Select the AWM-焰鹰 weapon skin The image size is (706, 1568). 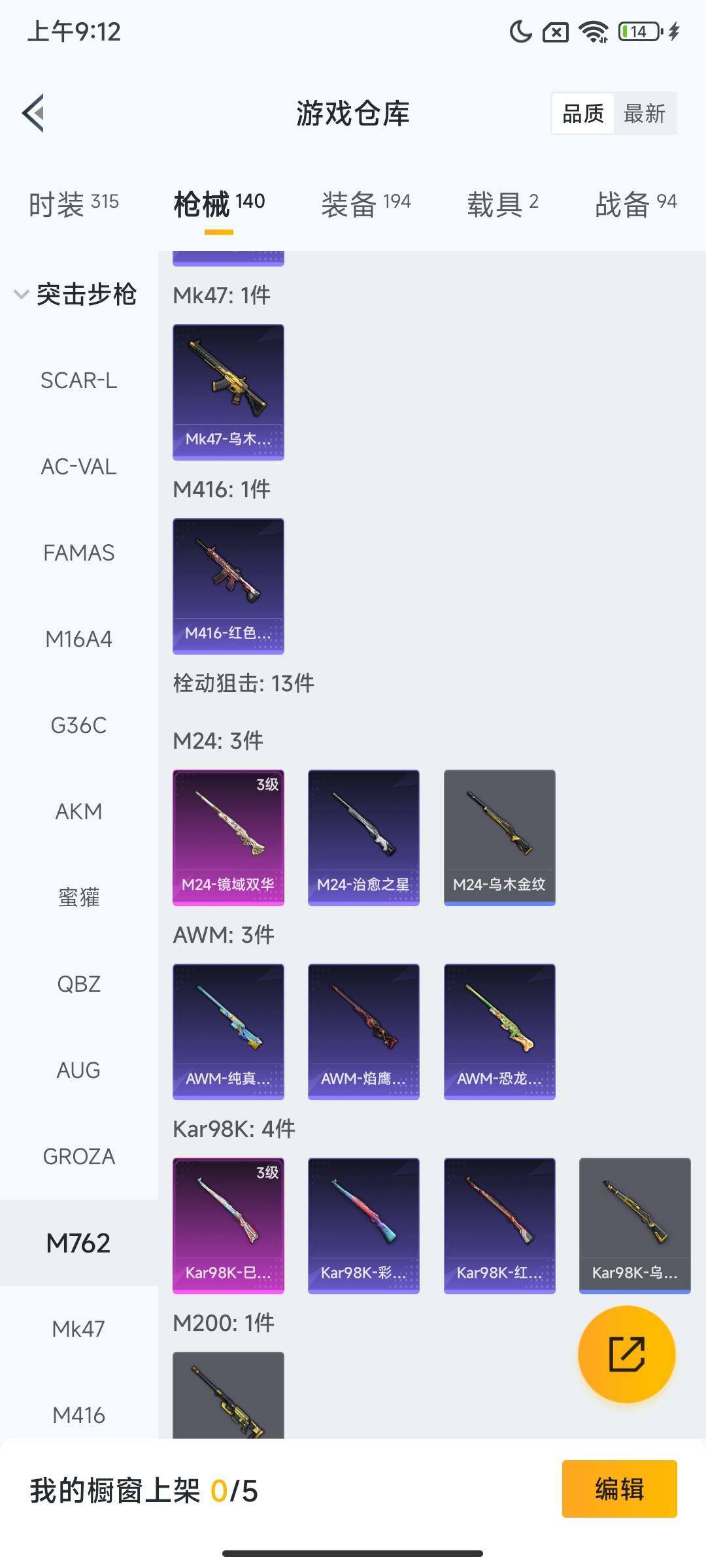click(363, 1031)
